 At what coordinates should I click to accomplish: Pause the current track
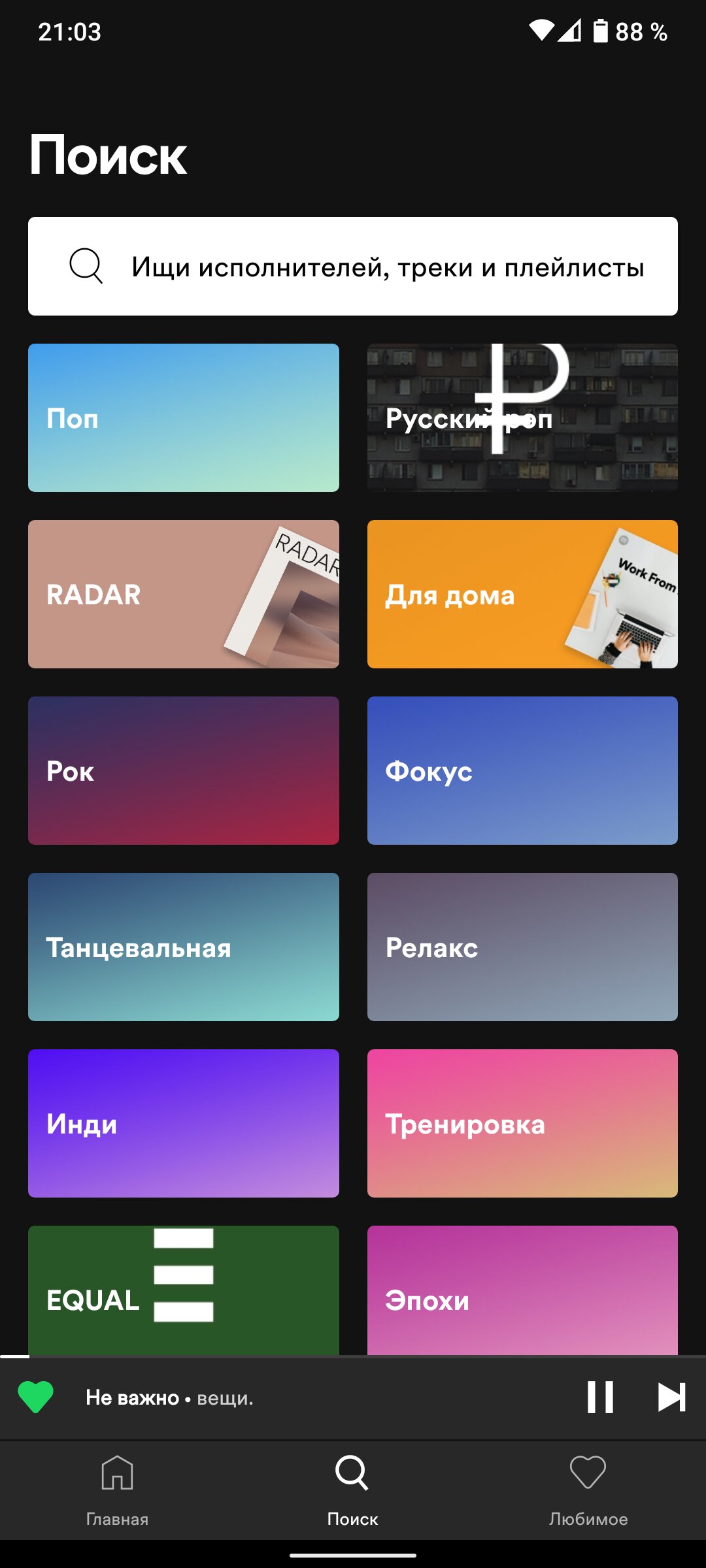[x=600, y=1397]
